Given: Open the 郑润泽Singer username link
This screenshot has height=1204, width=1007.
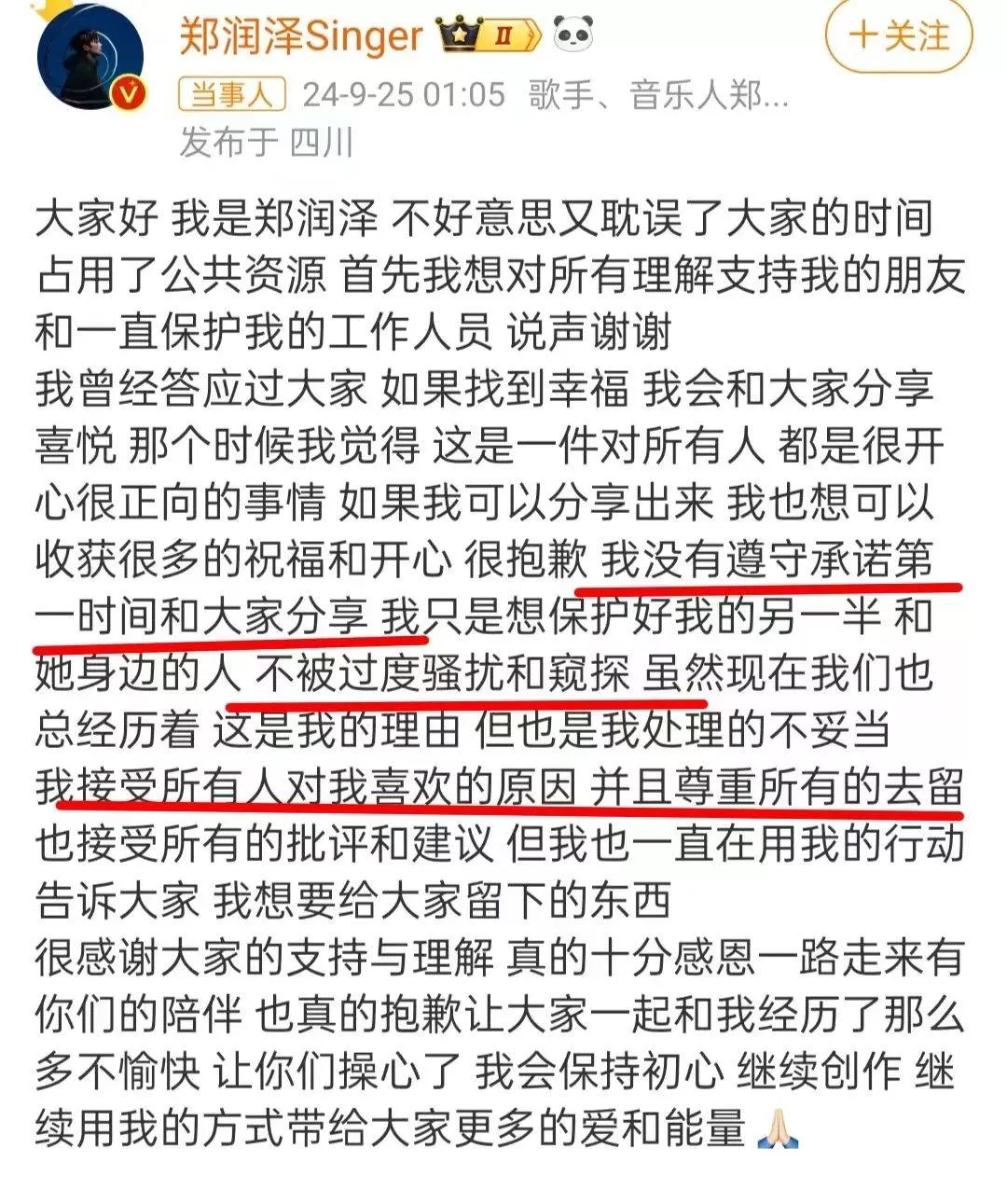Looking at the screenshot, I should click(300, 35).
